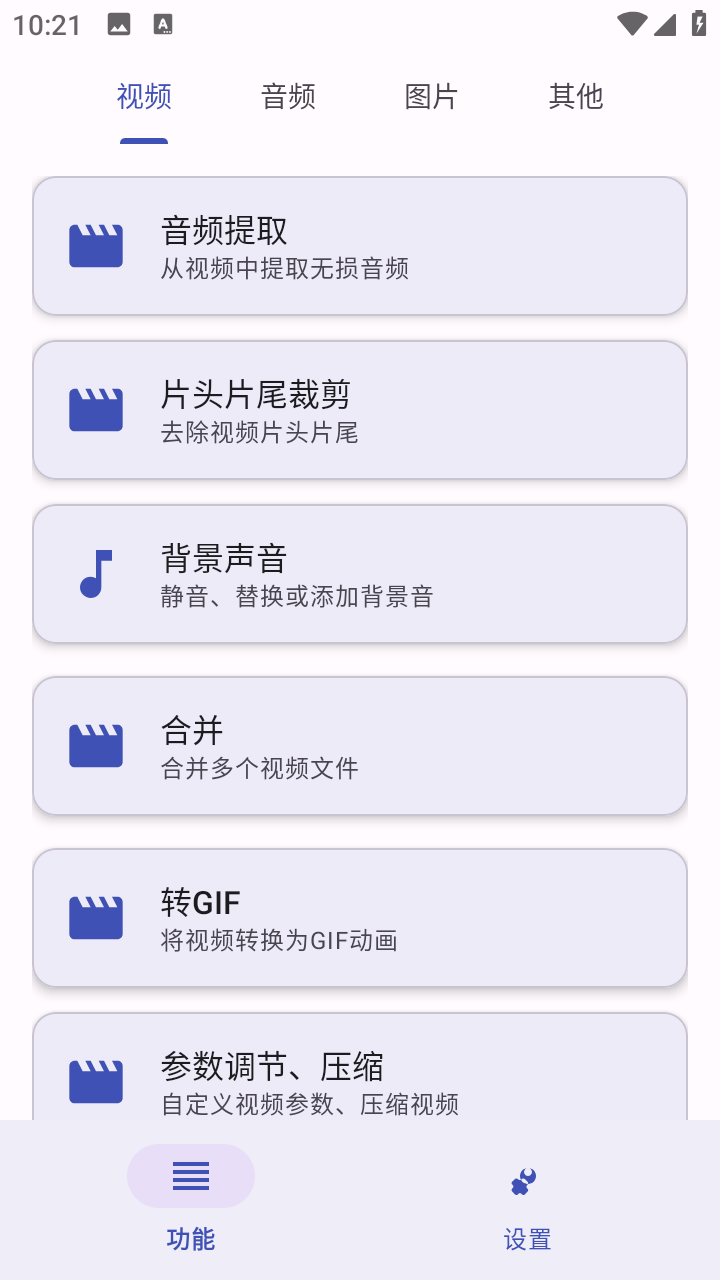The image size is (720, 1280).
Task: Switch to the 音频 tab
Action: coord(287,96)
